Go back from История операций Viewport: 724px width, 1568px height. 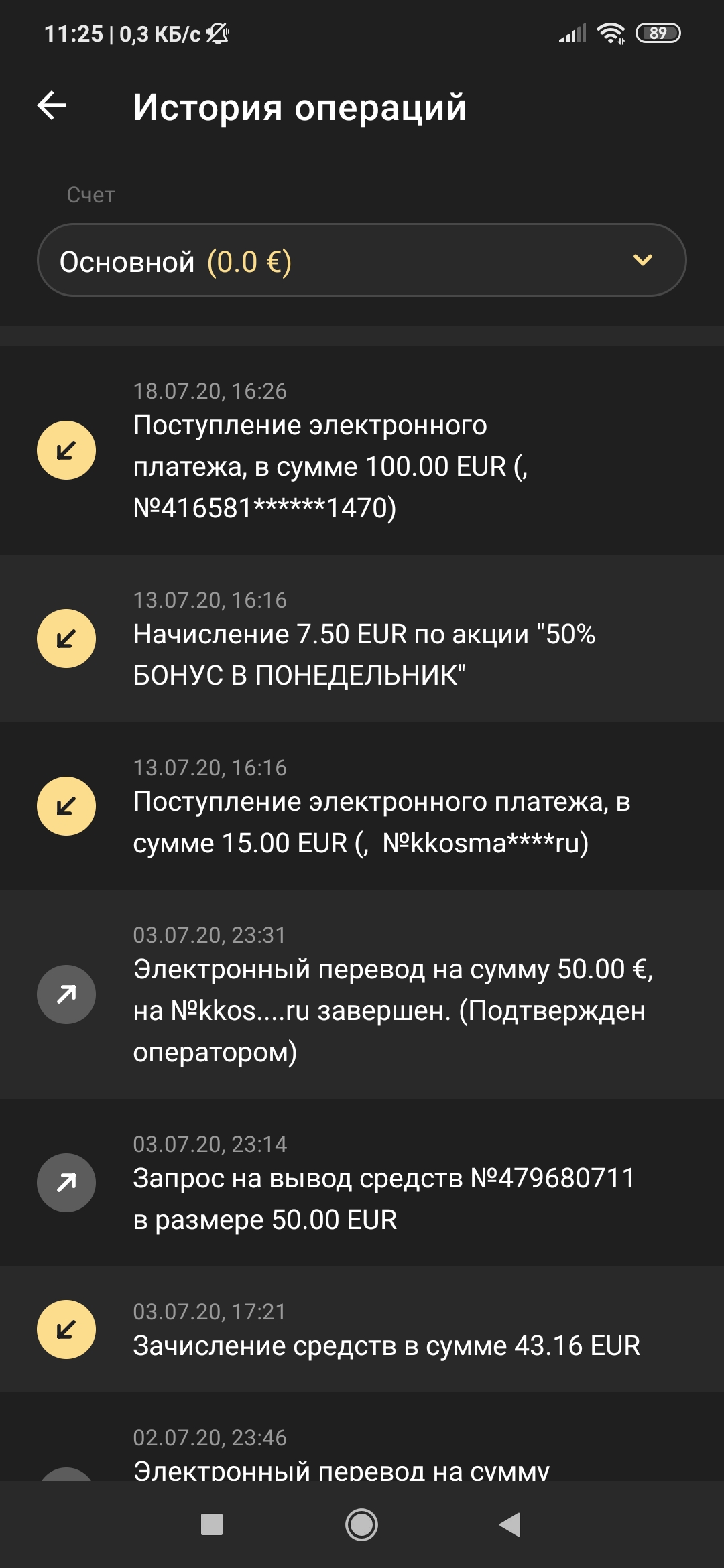point(52,106)
